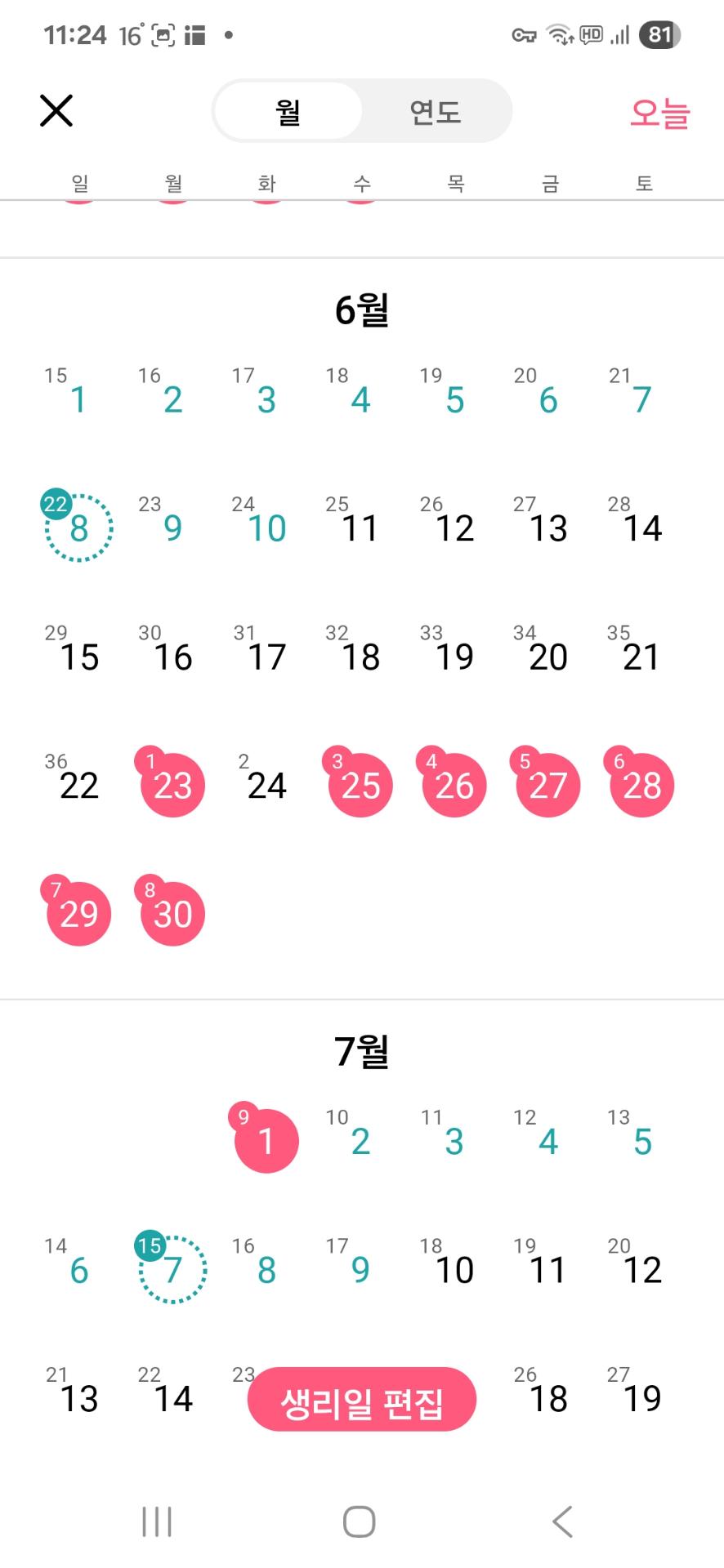Pick July 12 on the calendar

coord(642,1269)
